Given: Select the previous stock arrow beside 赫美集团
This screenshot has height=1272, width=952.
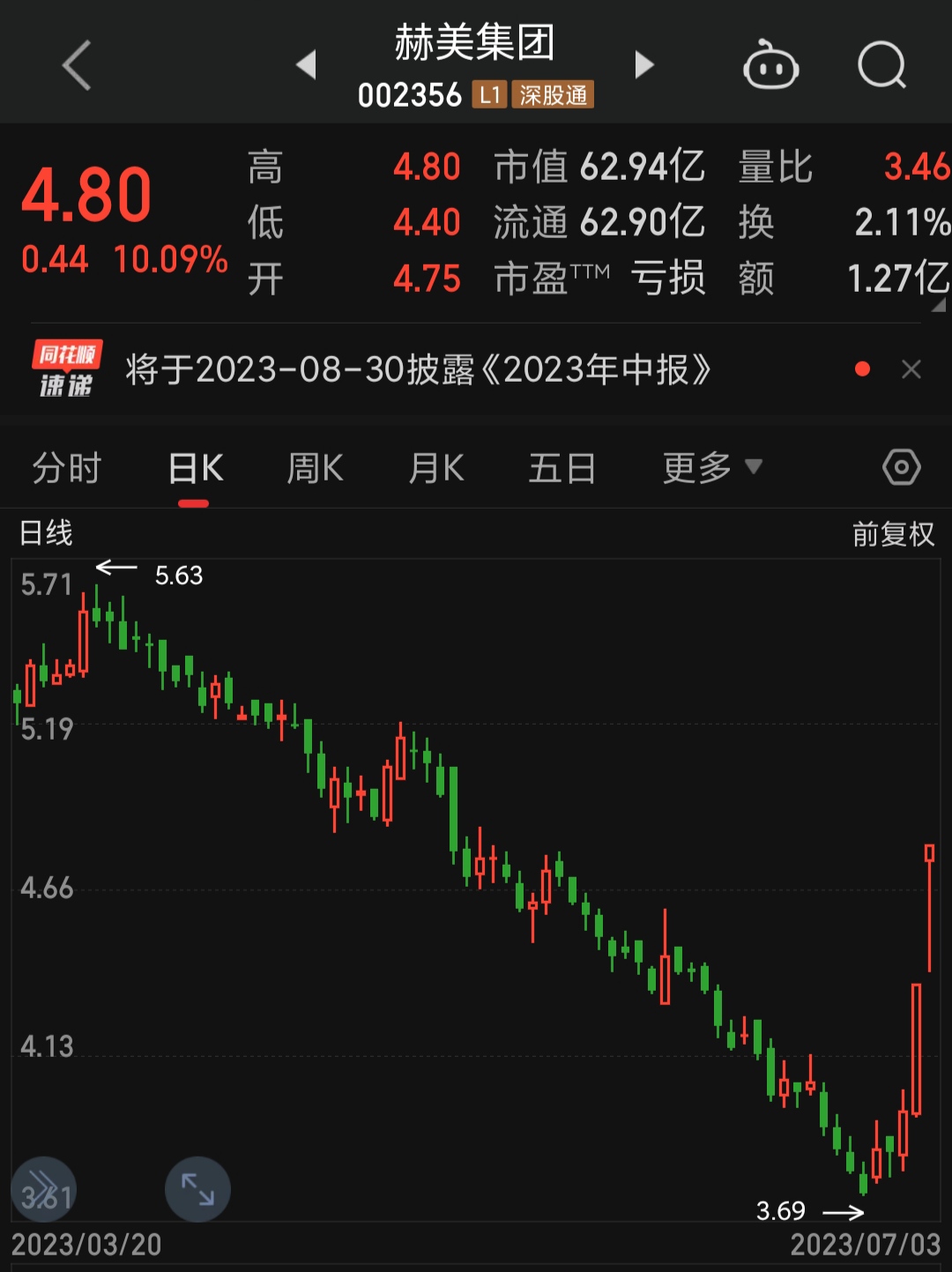Looking at the screenshot, I should (306, 66).
